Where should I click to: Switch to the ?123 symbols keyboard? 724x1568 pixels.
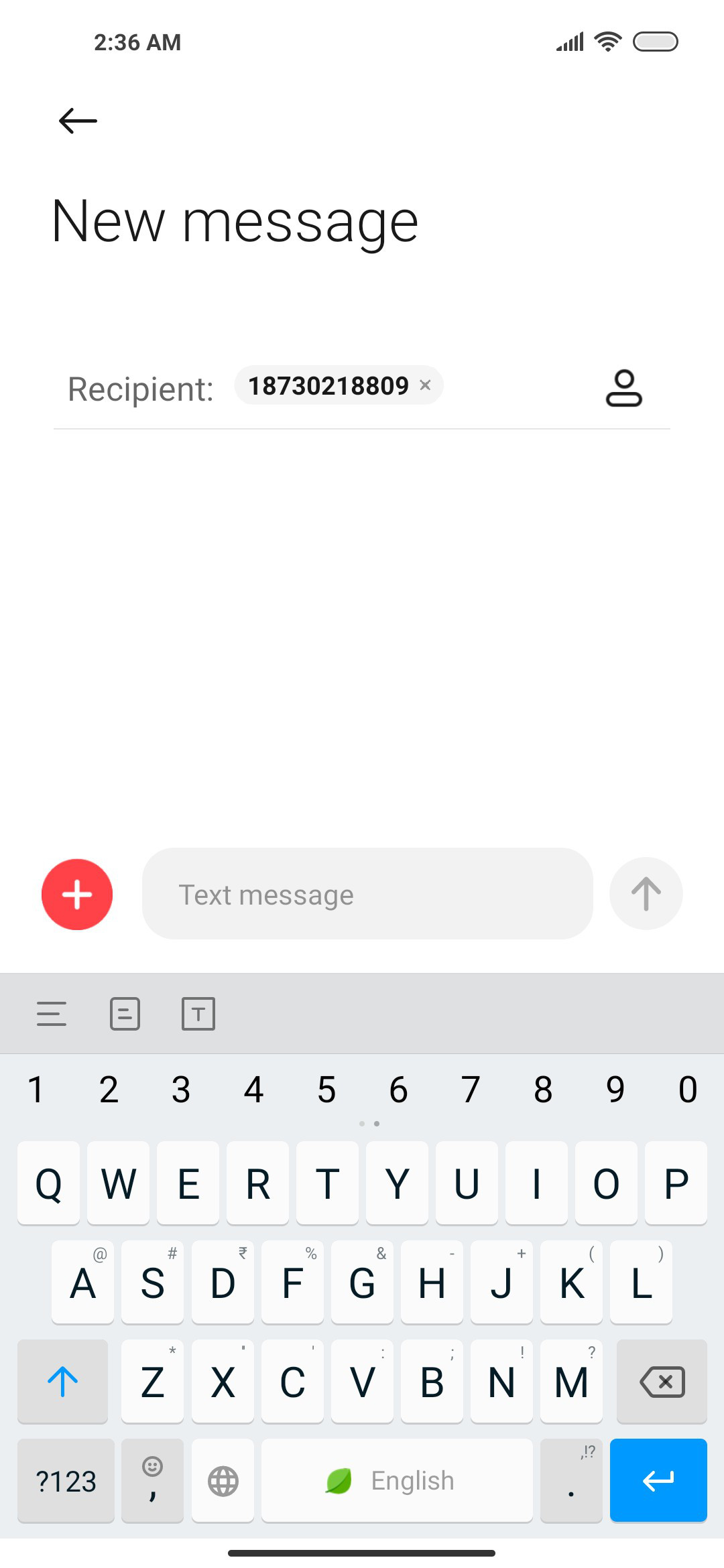click(66, 1480)
